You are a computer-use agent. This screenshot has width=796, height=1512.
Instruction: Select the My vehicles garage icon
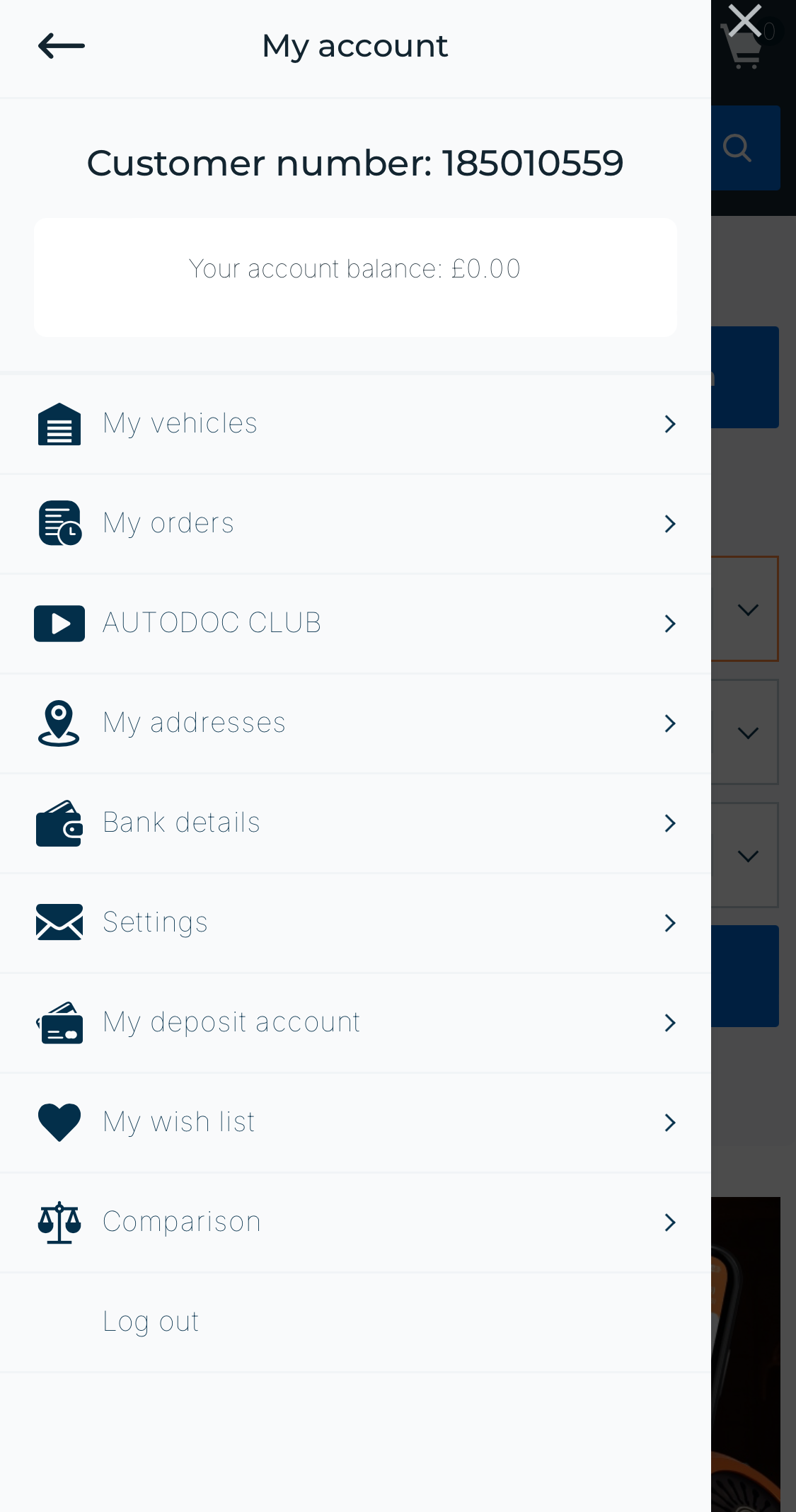click(x=59, y=423)
